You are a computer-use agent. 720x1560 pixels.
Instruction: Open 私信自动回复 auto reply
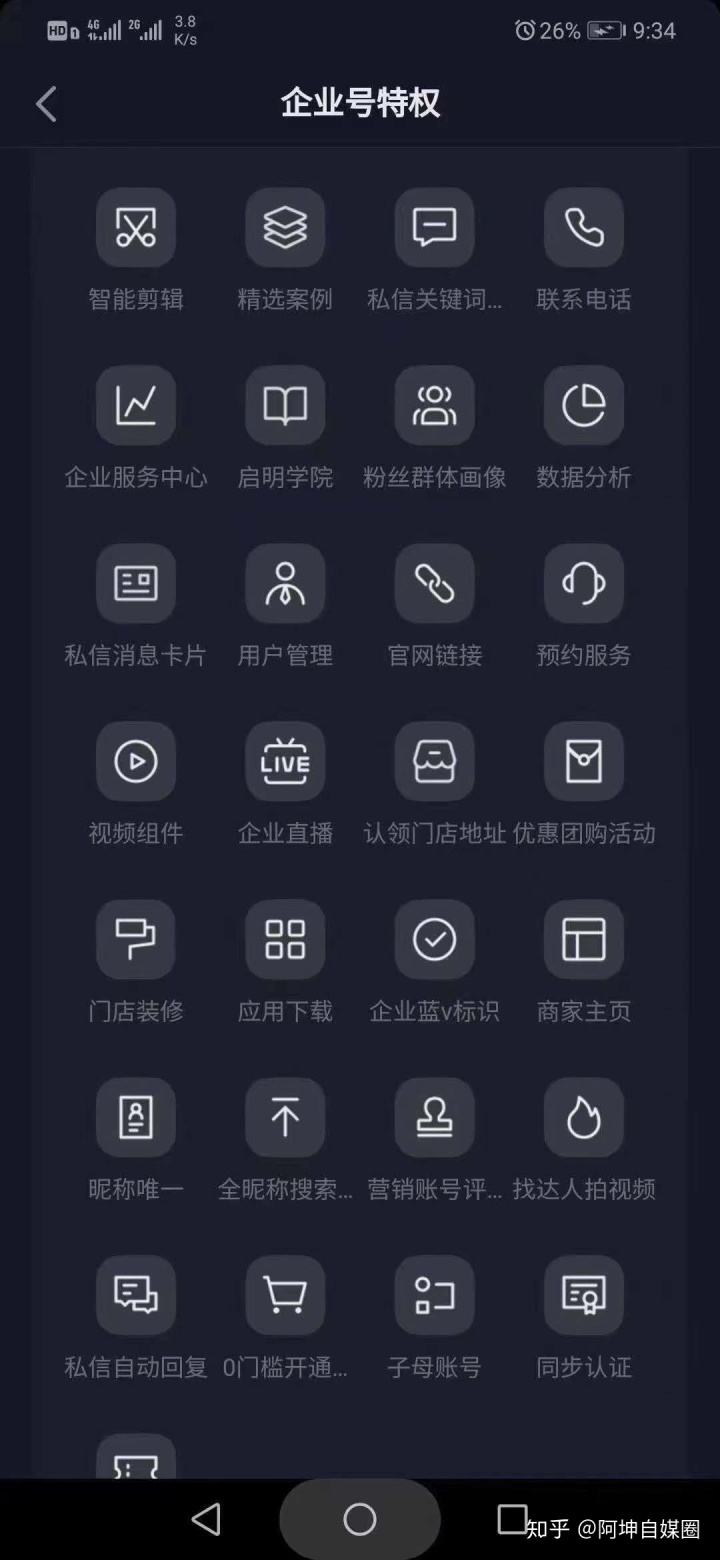coord(136,1296)
